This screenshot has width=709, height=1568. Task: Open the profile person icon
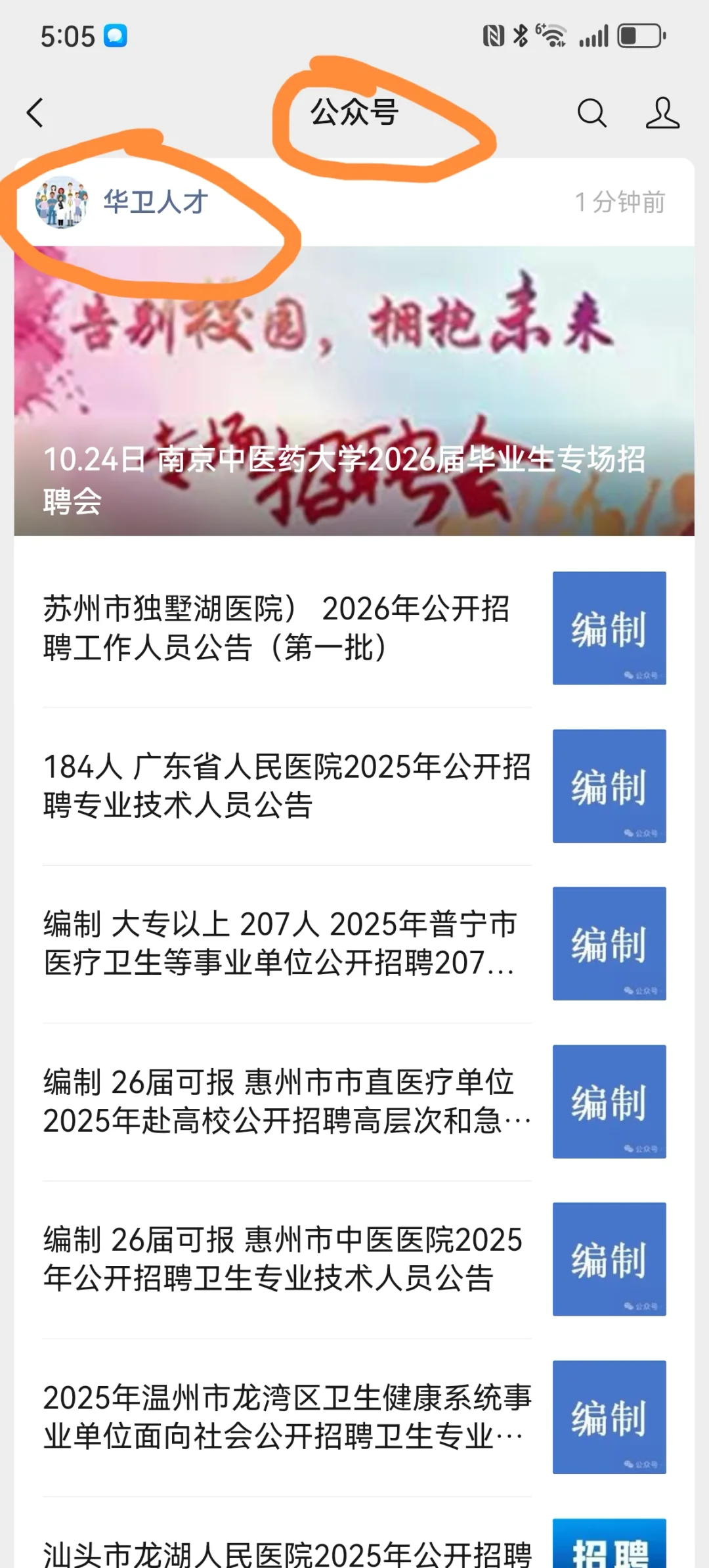click(662, 113)
